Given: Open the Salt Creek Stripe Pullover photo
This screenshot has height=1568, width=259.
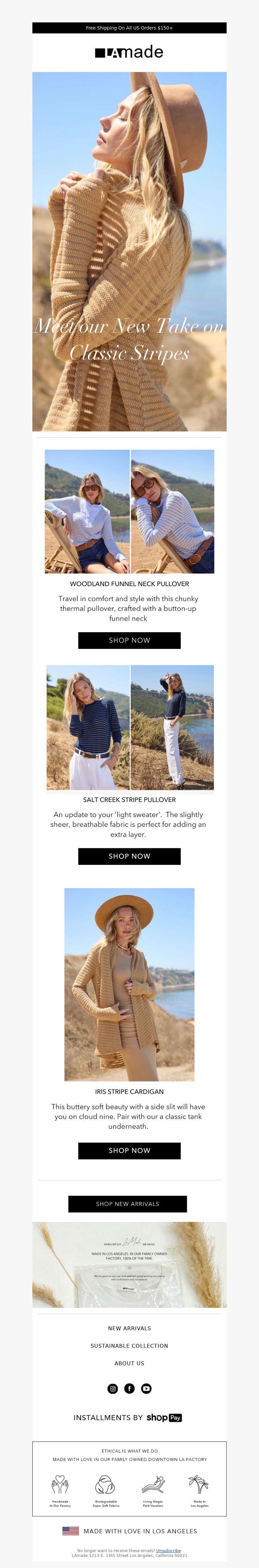Looking at the screenshot, I should [x=129, y=727].
